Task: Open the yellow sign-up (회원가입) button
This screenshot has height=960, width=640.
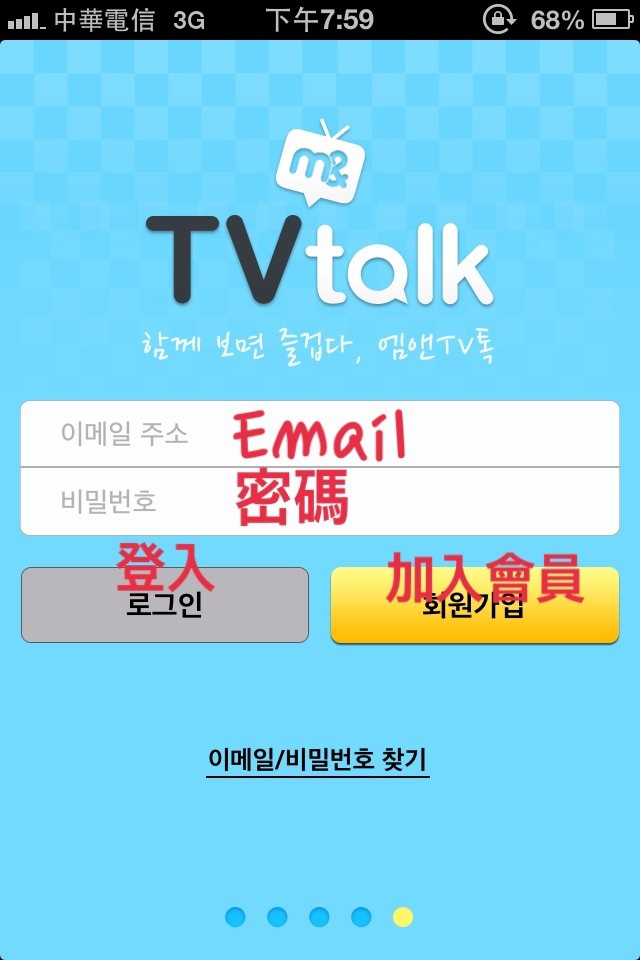Action: click(475, 605)
